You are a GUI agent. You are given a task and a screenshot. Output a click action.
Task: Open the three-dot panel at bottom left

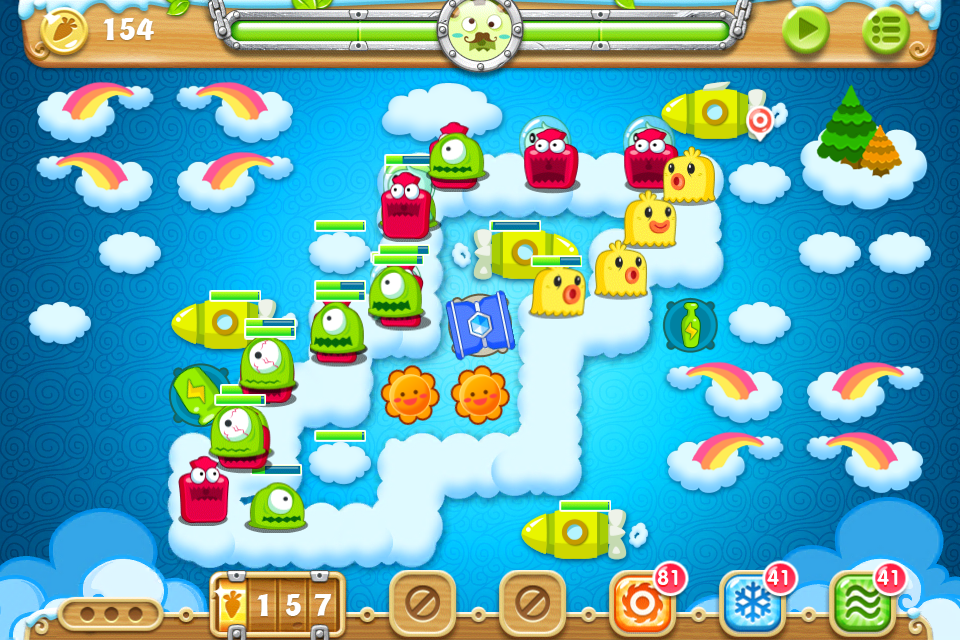[110, 613]
